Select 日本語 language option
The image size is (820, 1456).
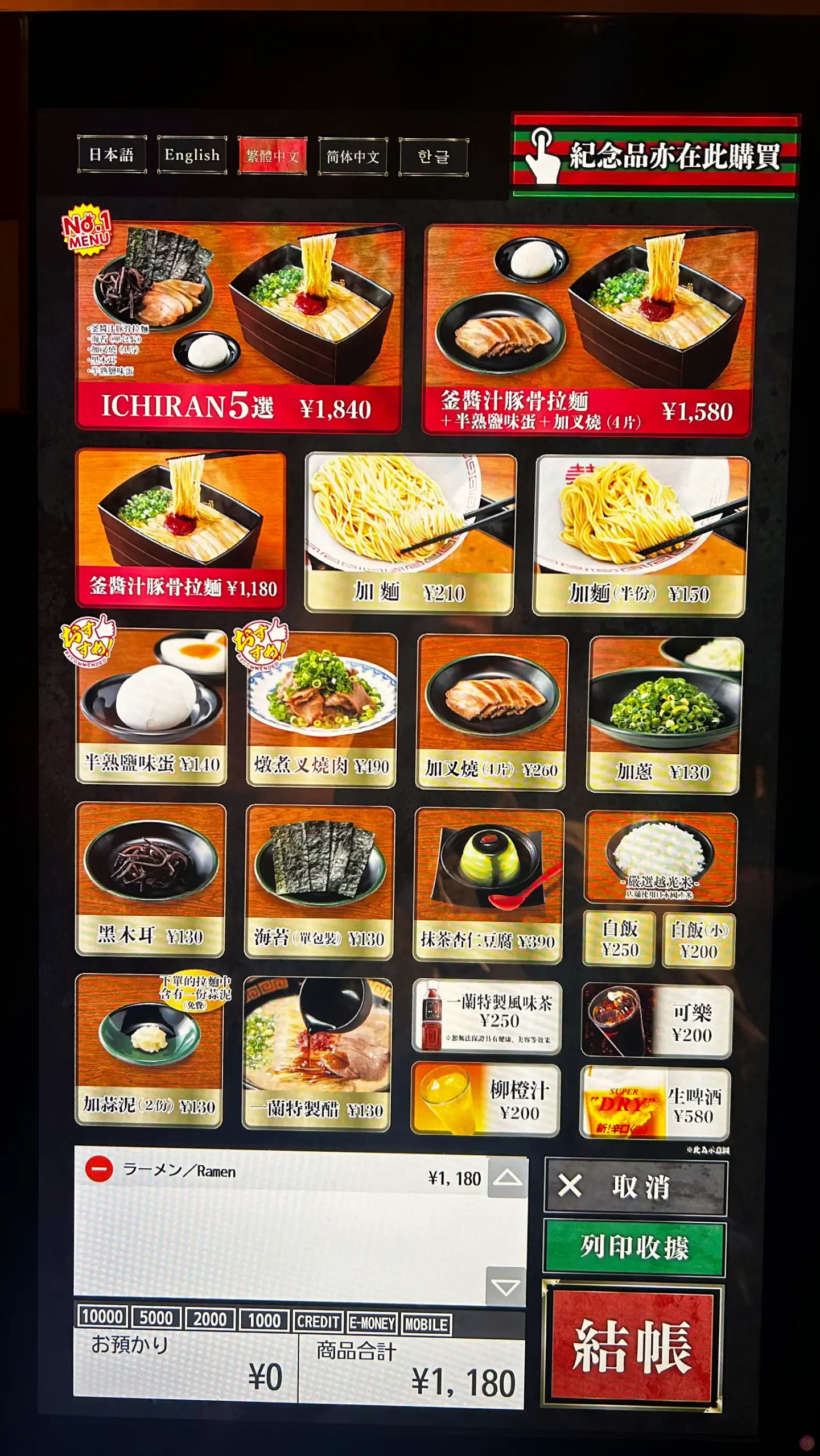click(x=112, y=155)
